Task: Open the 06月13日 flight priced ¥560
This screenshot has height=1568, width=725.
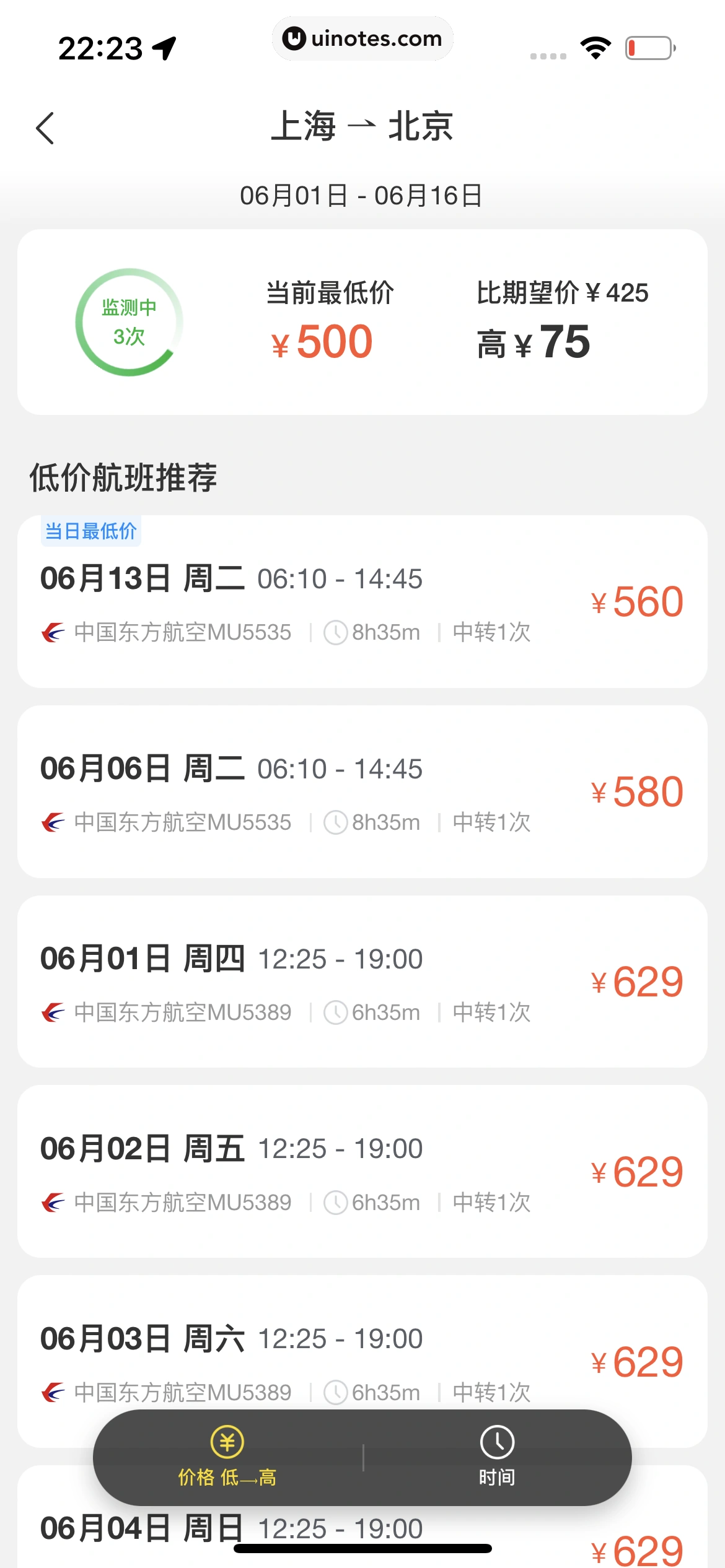Action: tap(362, 601)
